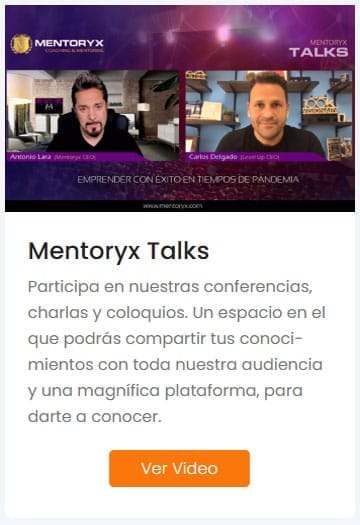Tap the Ver Video button

pos(179,468)
